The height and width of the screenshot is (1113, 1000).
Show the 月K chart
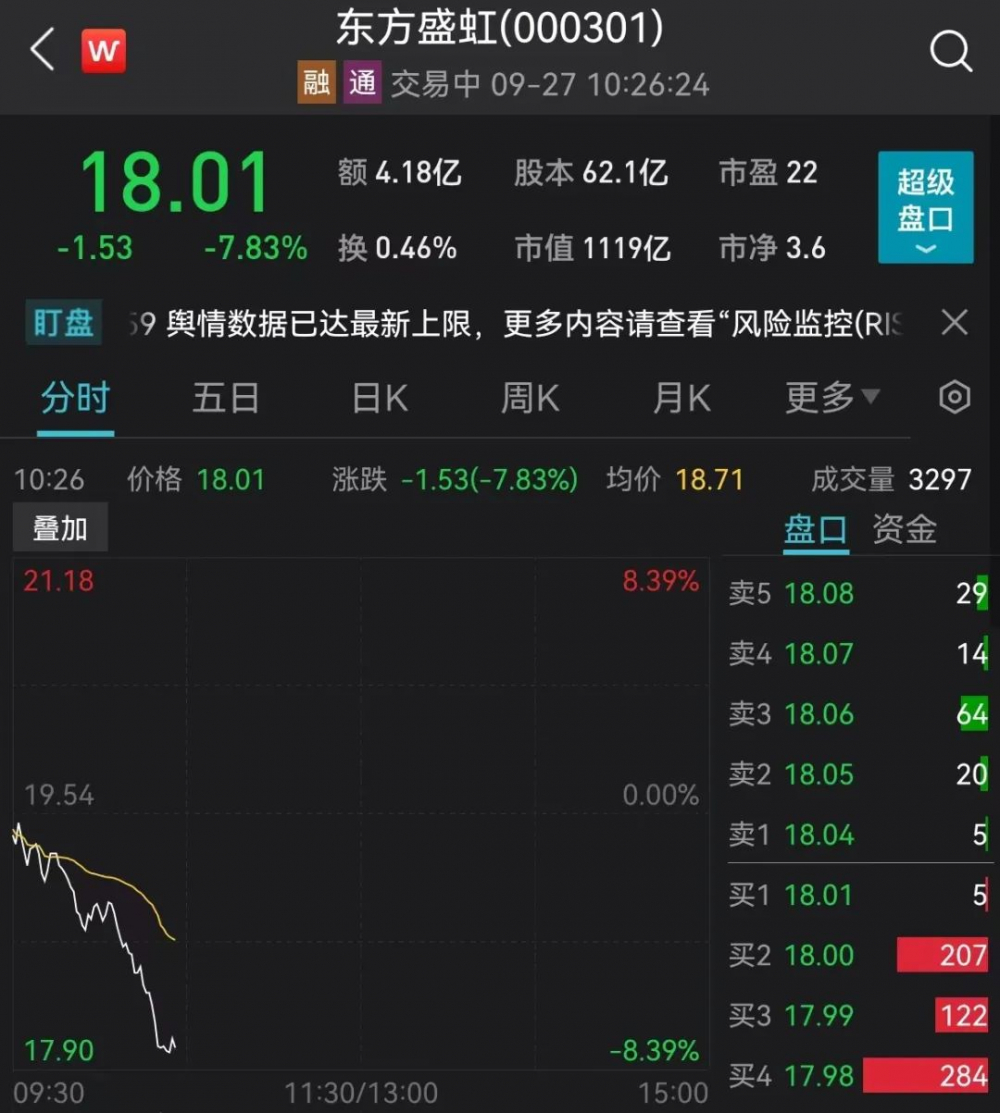coord(681,398)
